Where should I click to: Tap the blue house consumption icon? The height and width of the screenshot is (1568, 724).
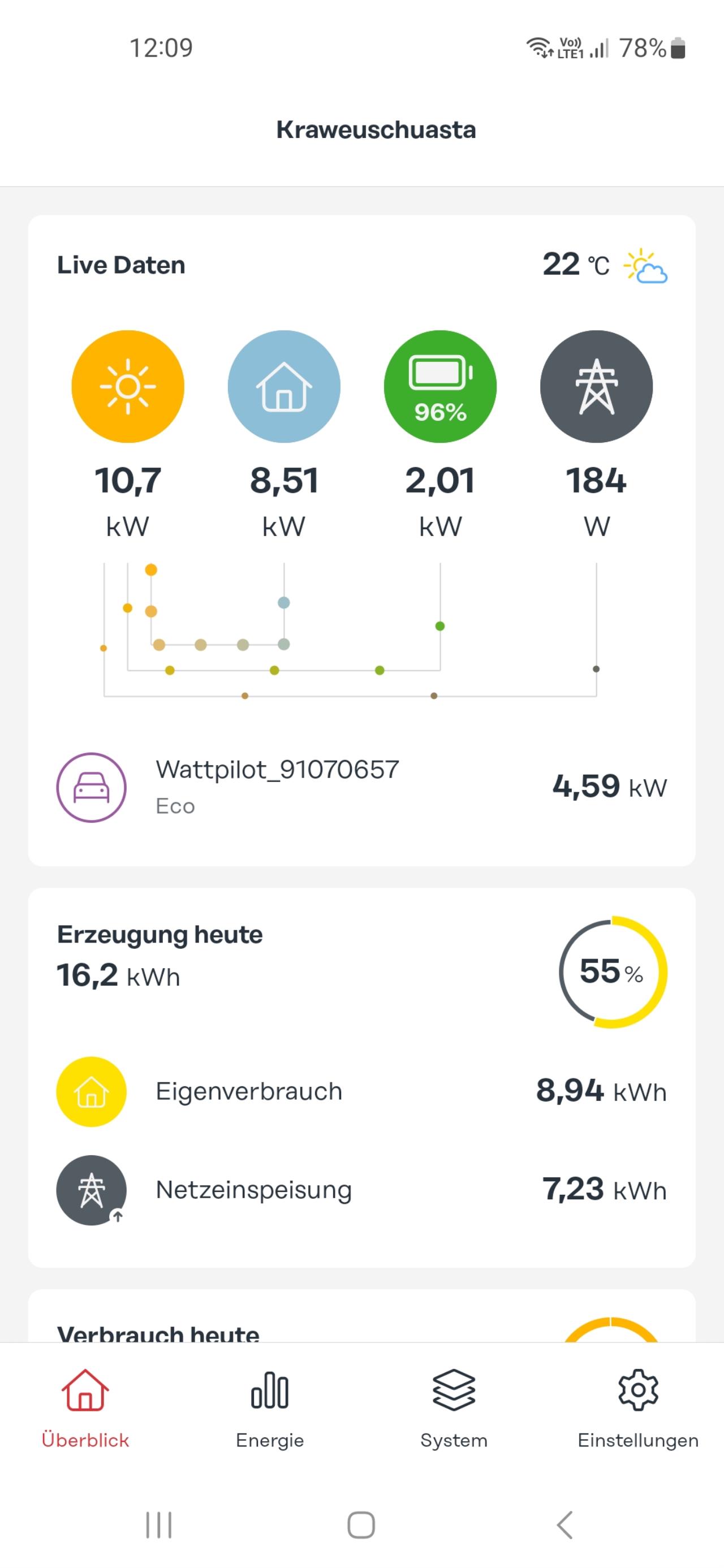[x=284, y=387]
